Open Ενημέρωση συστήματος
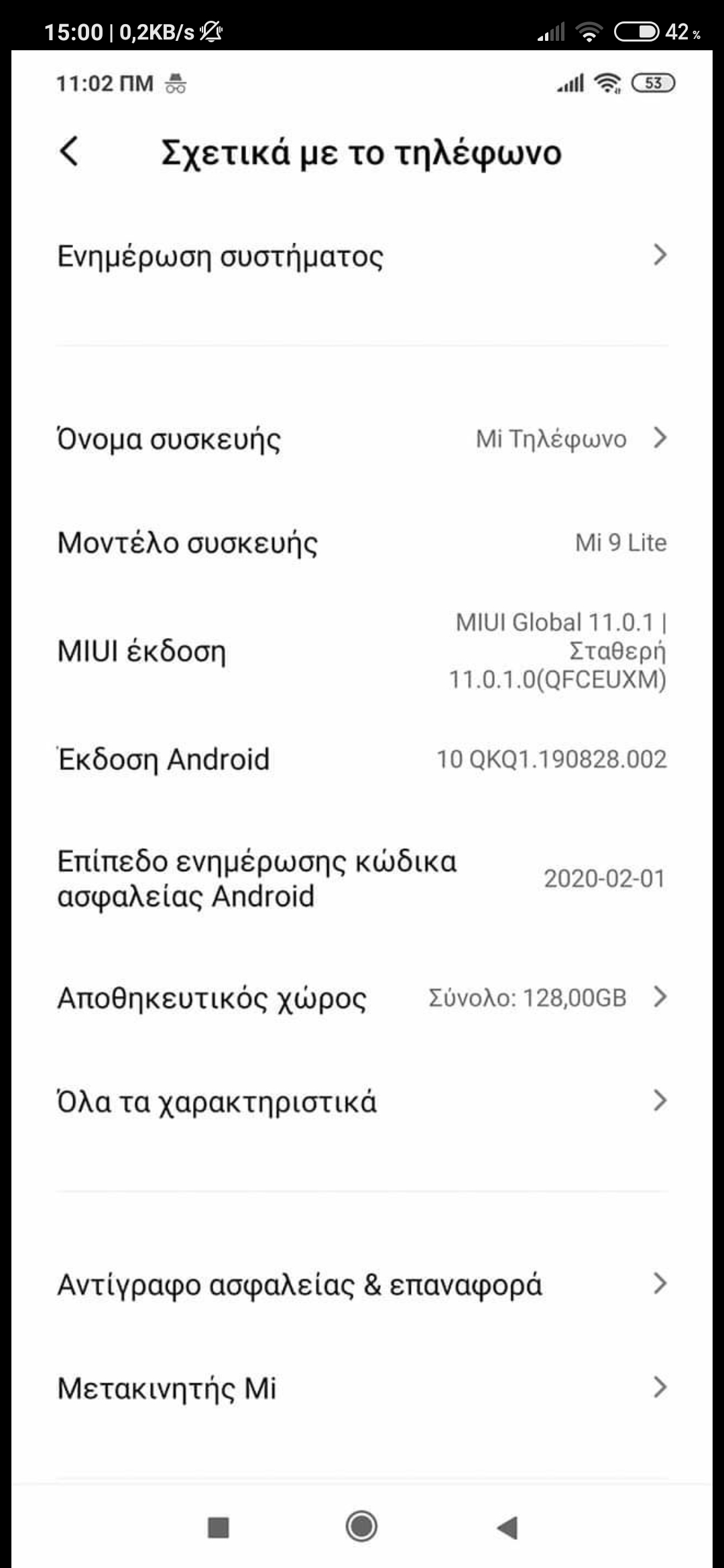724x1568 pixels. (x=362, y=256)
